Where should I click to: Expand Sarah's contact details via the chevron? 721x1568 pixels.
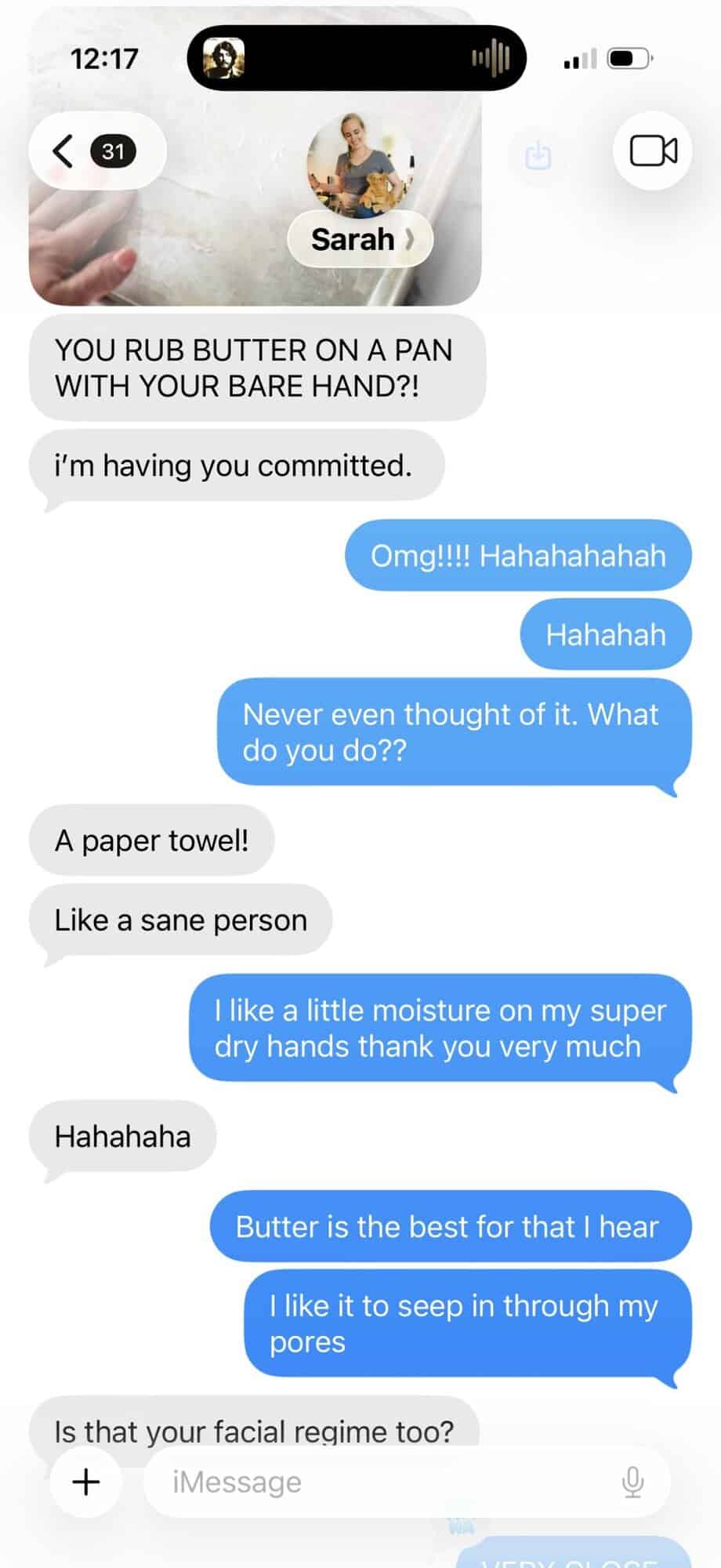411,240
